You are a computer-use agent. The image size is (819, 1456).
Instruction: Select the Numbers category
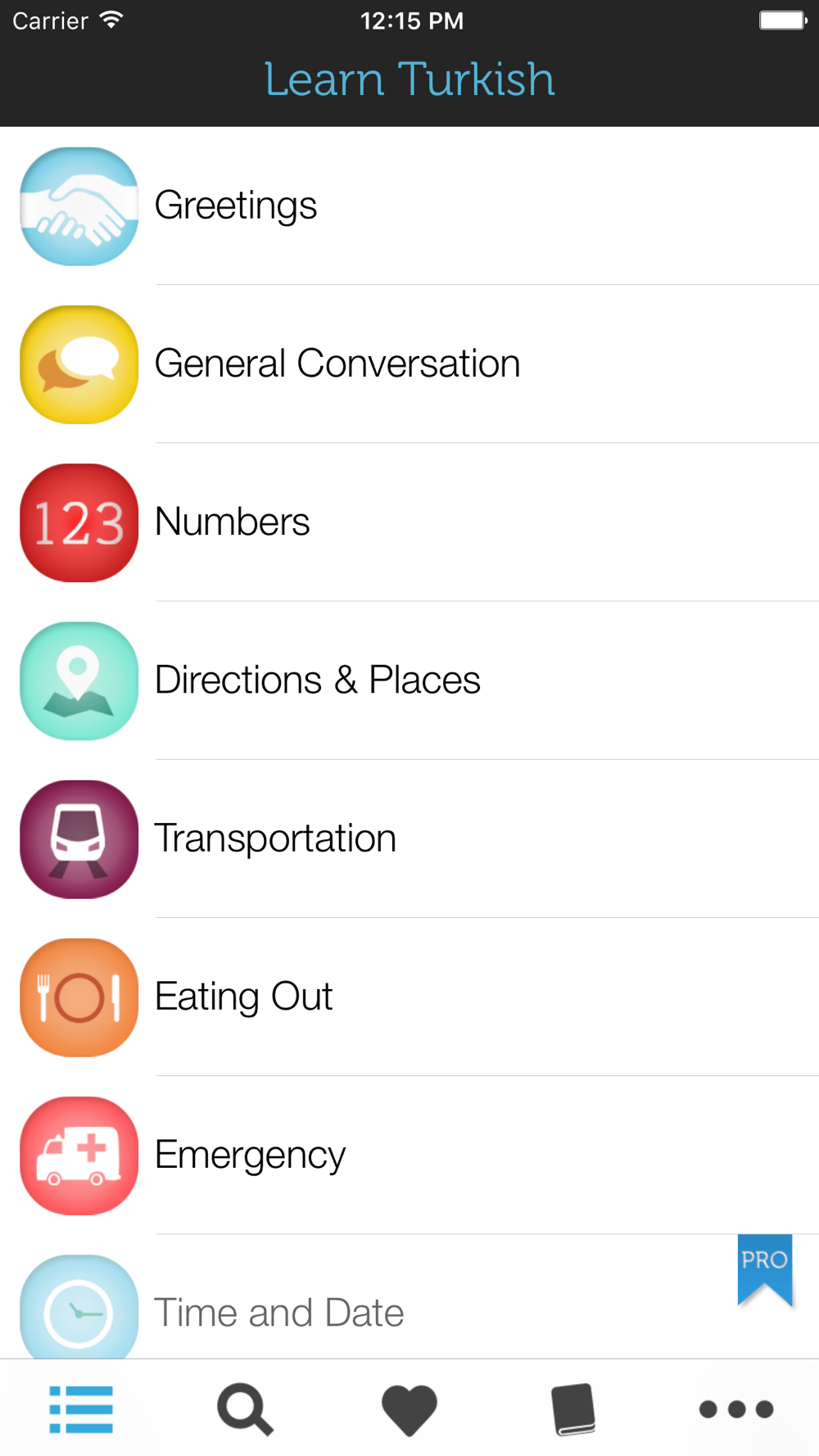click(x=409, y=522)
